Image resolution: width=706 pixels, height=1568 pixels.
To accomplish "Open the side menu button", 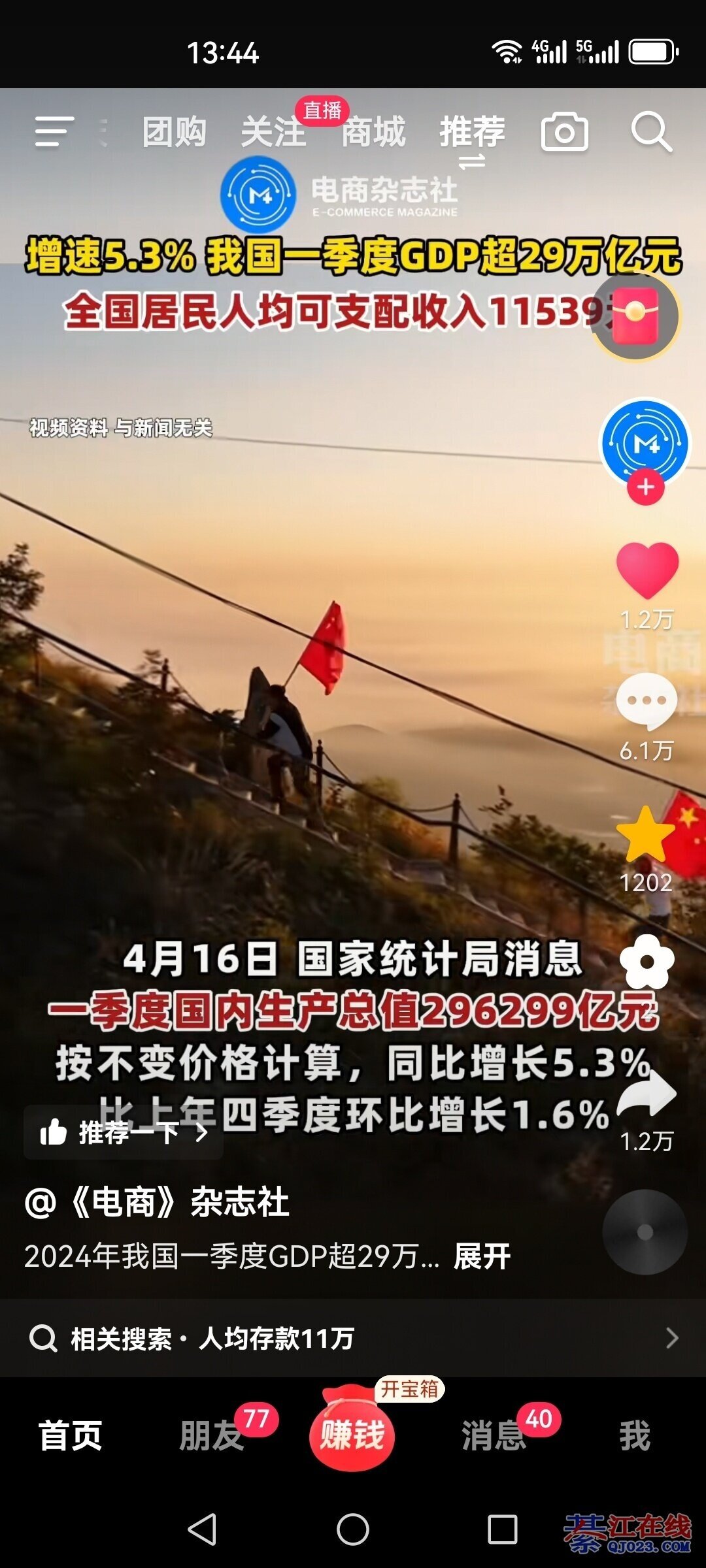I will pyautogui.click(x=54, y=131).
